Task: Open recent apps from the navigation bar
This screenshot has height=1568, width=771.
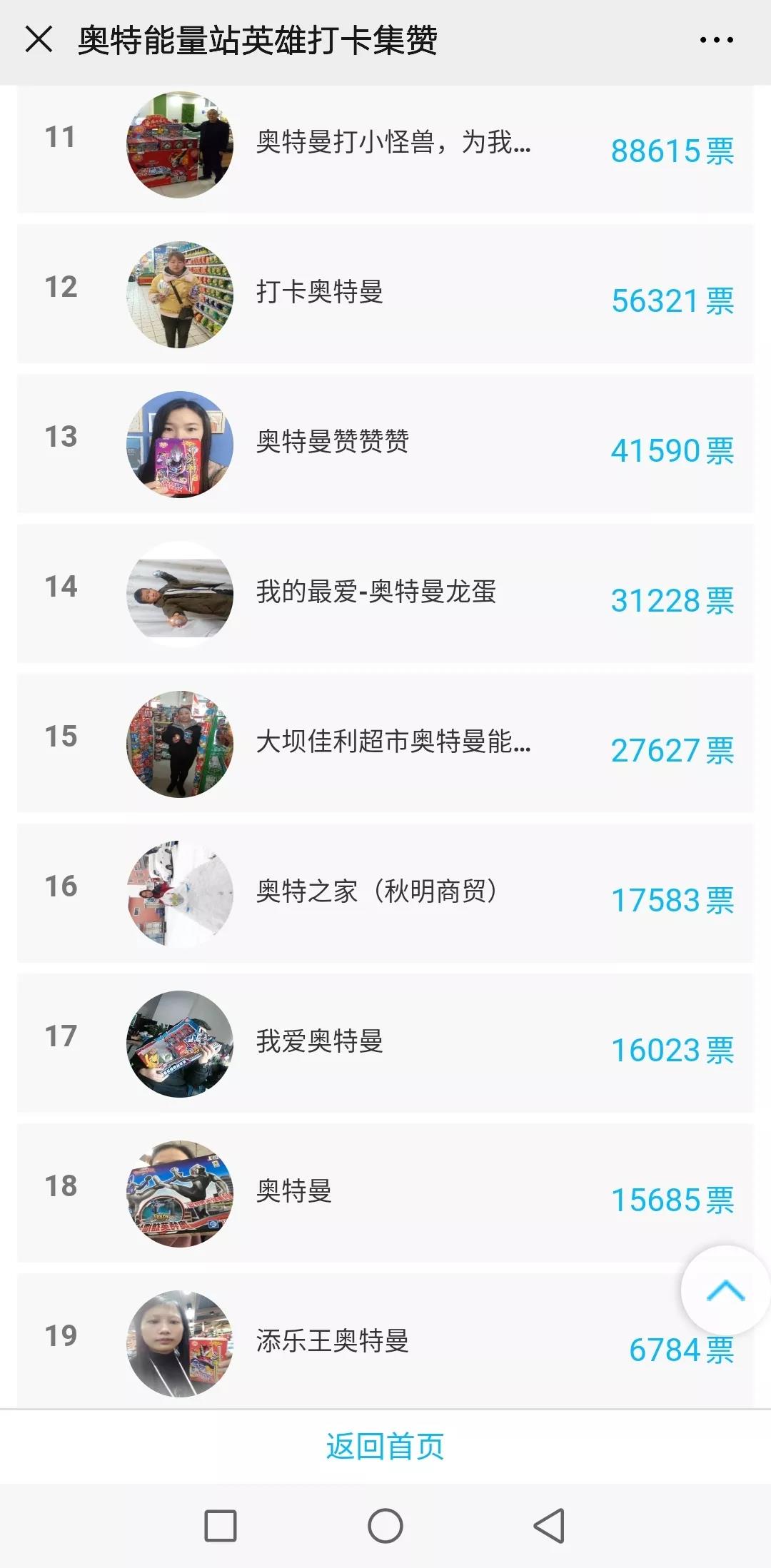Action: (x=221, y=1526)
